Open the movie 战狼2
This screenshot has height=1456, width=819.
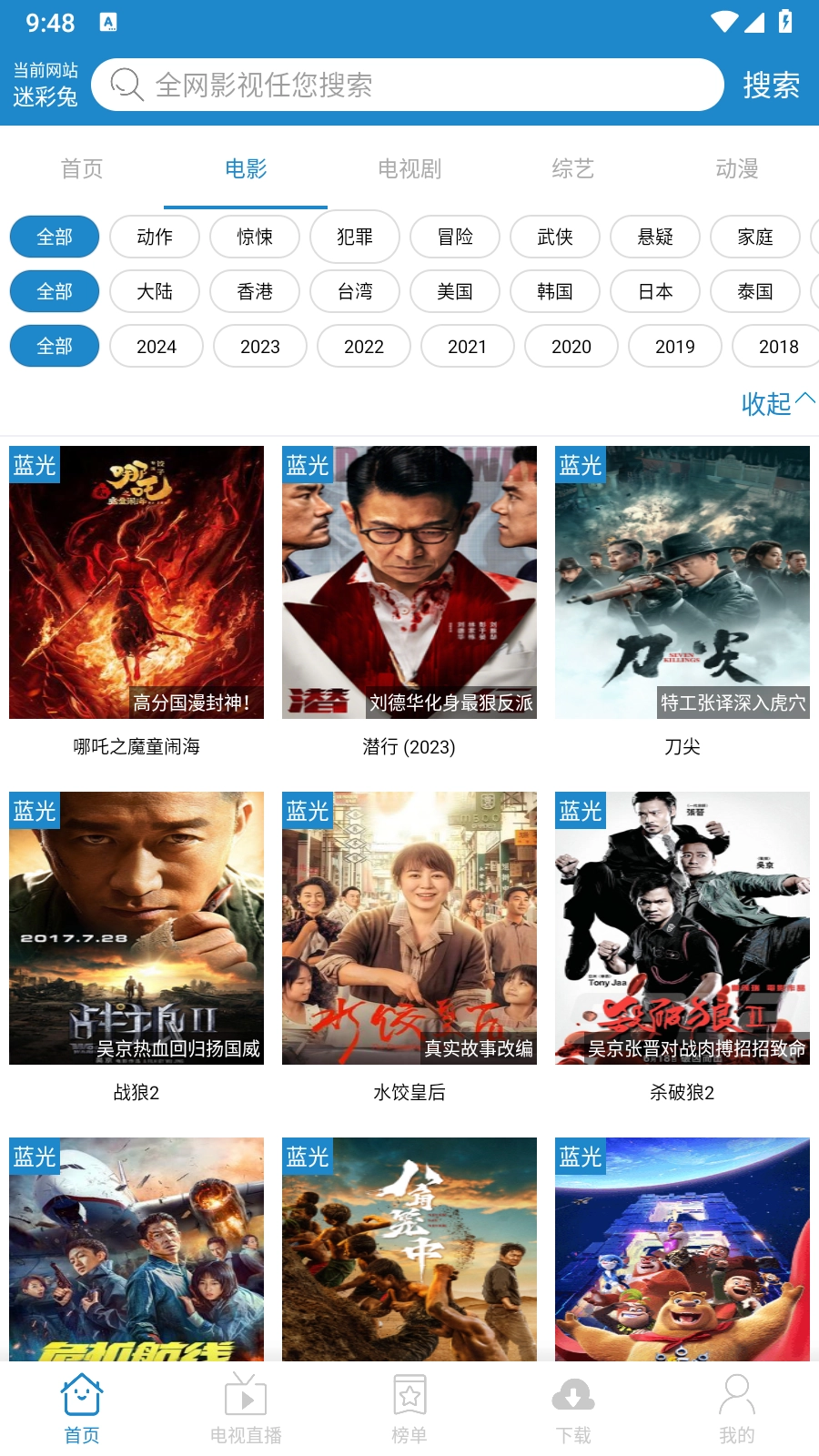pyautogui.click(x=136, y=928)
